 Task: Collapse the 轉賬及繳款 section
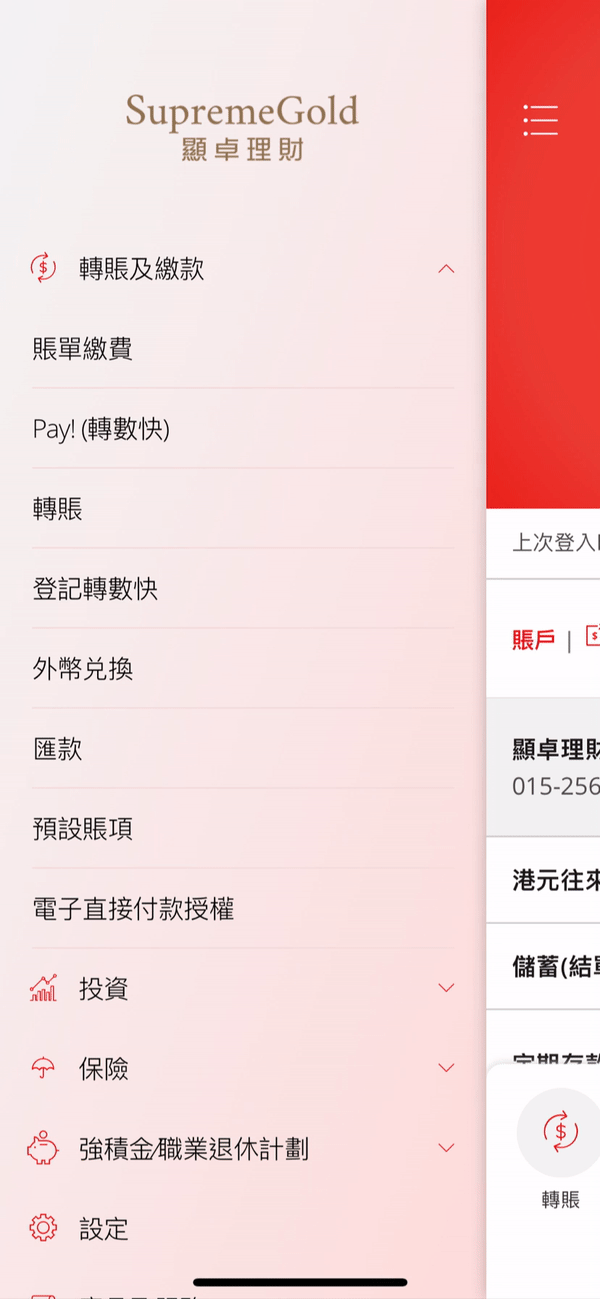pos(446,268)
